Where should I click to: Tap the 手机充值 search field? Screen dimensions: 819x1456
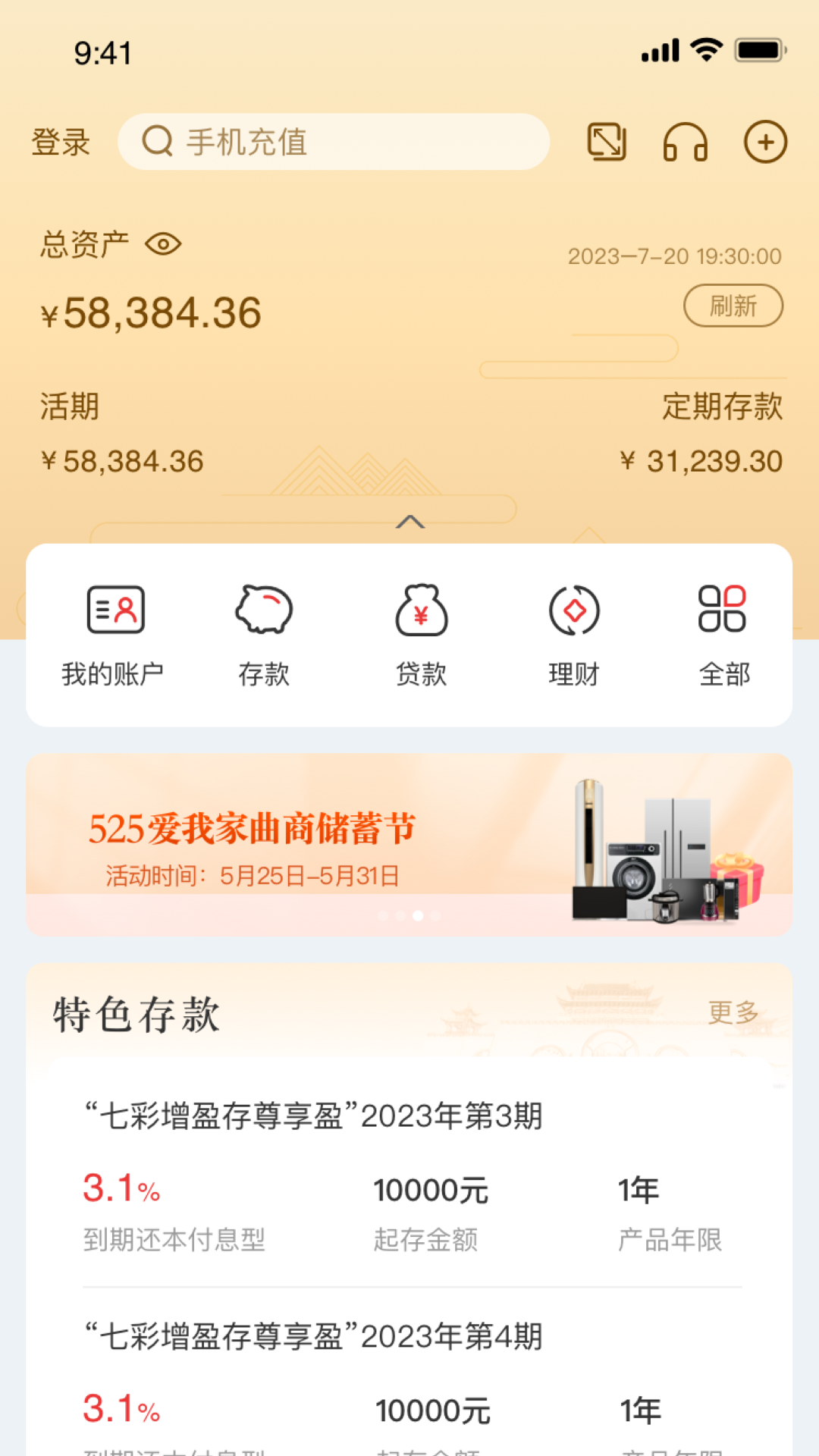(334, 142)
